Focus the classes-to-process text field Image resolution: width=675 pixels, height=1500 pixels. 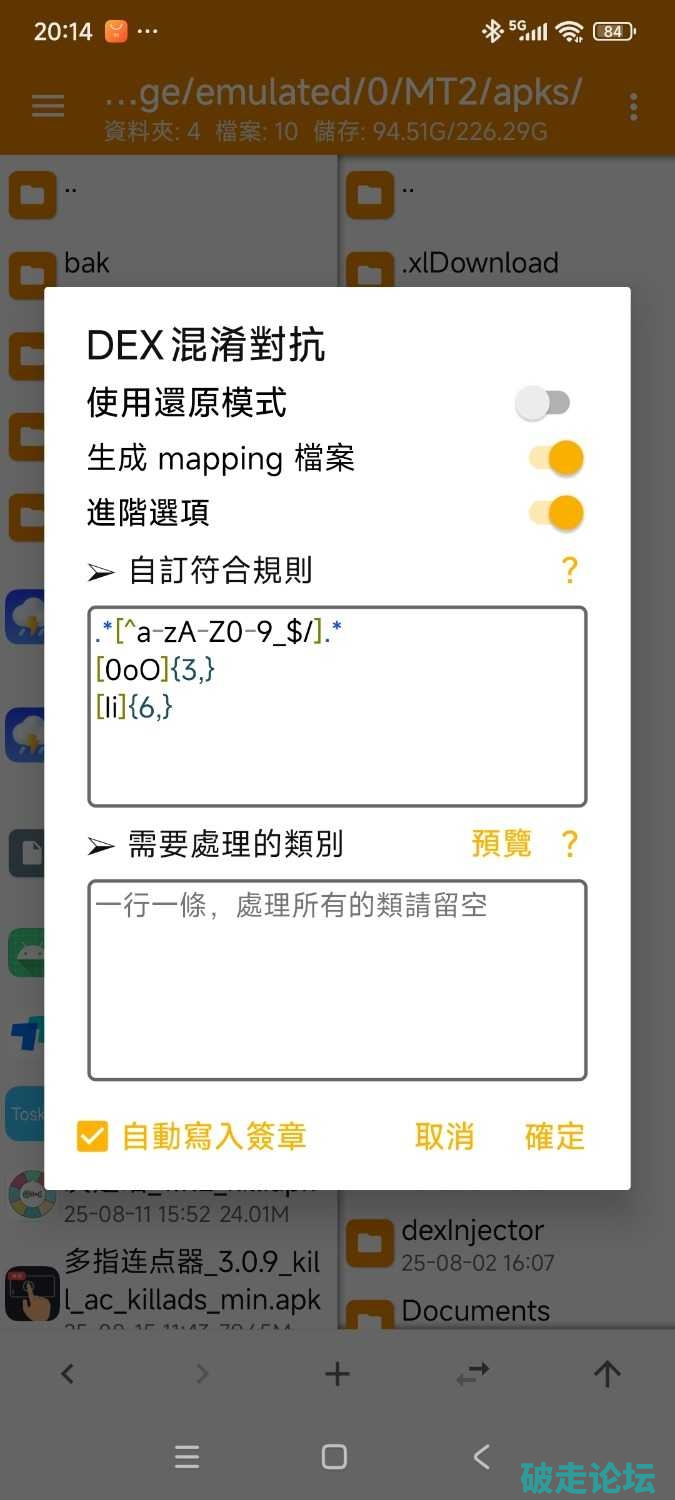click(337, 980)
